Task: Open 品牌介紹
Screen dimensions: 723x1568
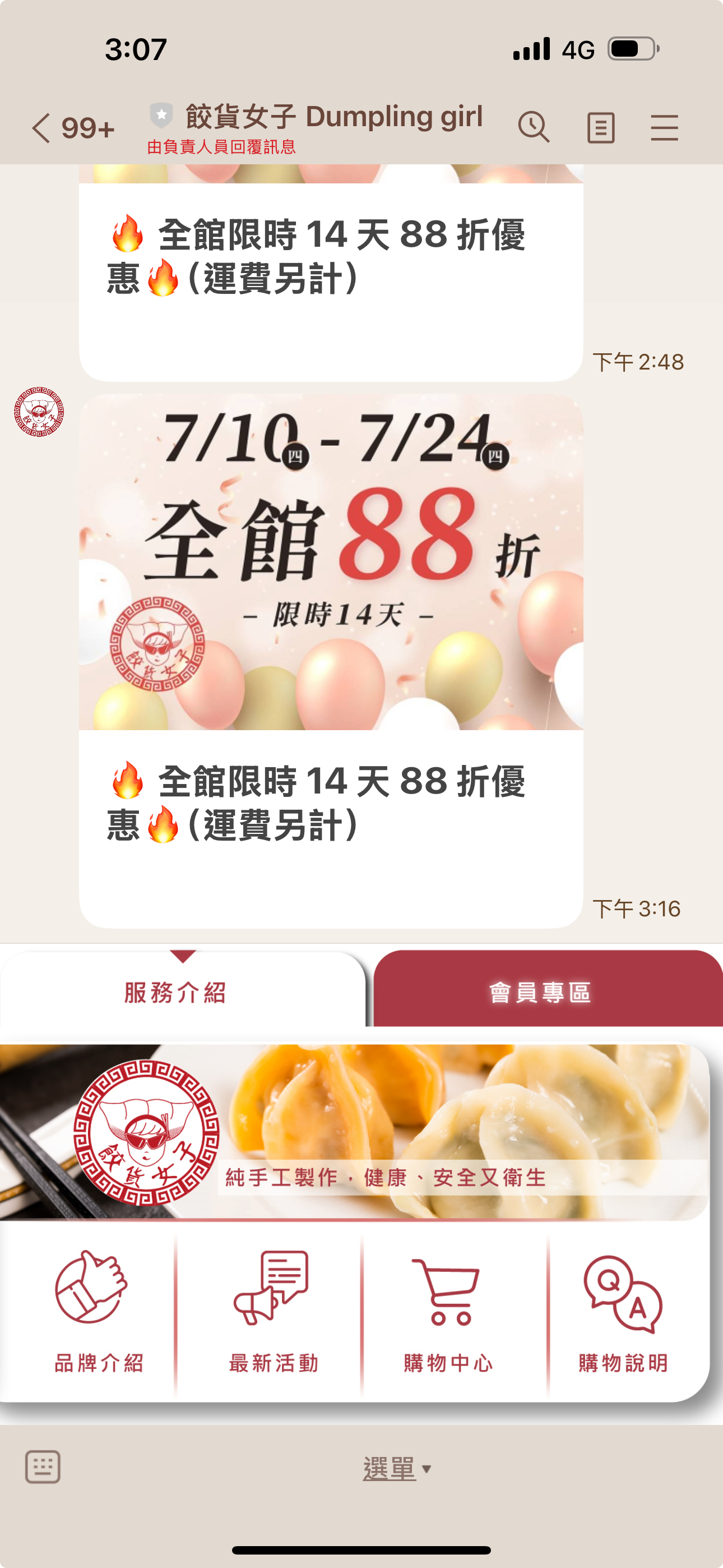Action: 98,1315
